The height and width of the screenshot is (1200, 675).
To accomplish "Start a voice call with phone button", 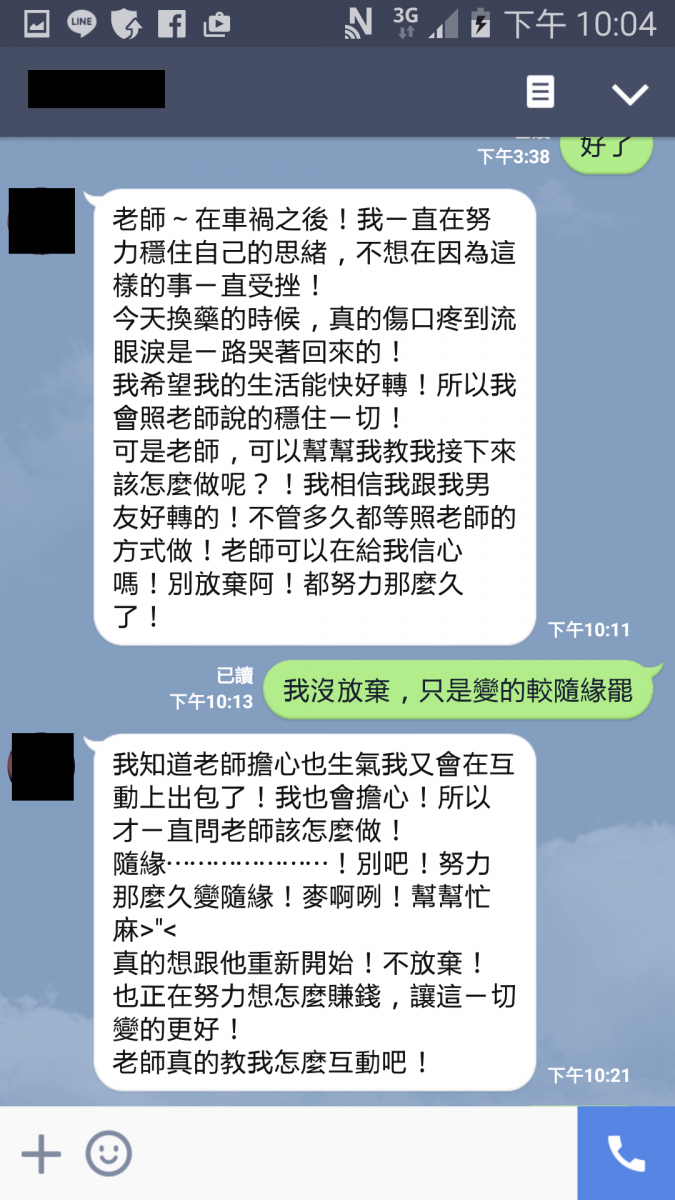I will tap(626, 1154).
